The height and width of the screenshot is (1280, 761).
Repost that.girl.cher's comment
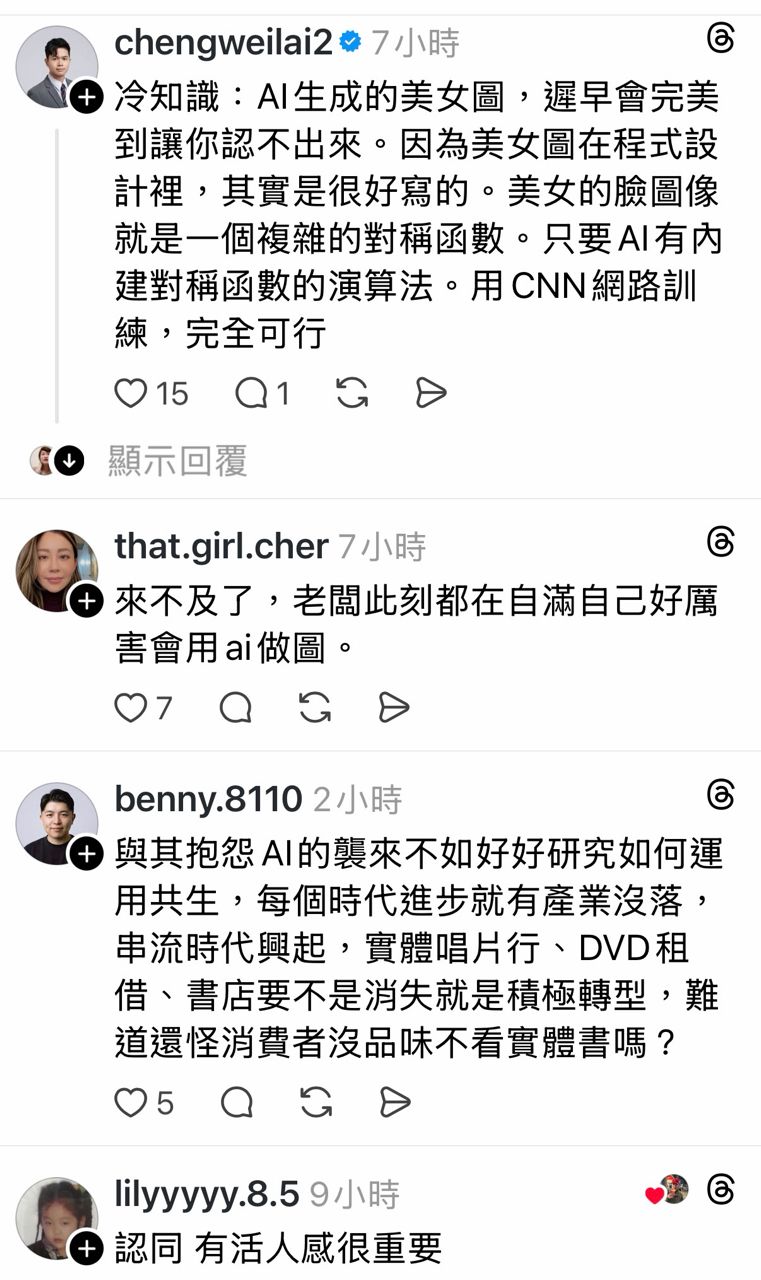click(315, 708)
